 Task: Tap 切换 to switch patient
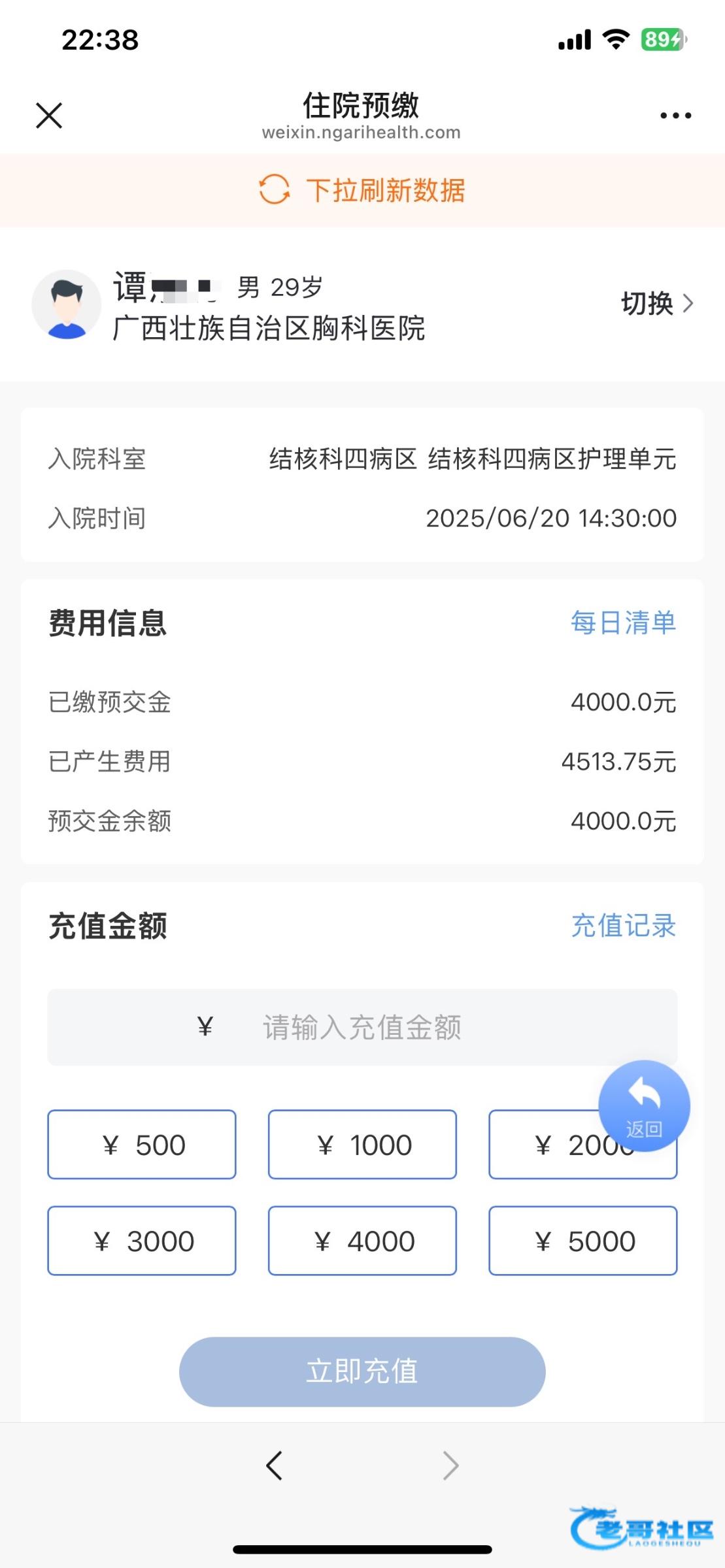tap(657, 303)
